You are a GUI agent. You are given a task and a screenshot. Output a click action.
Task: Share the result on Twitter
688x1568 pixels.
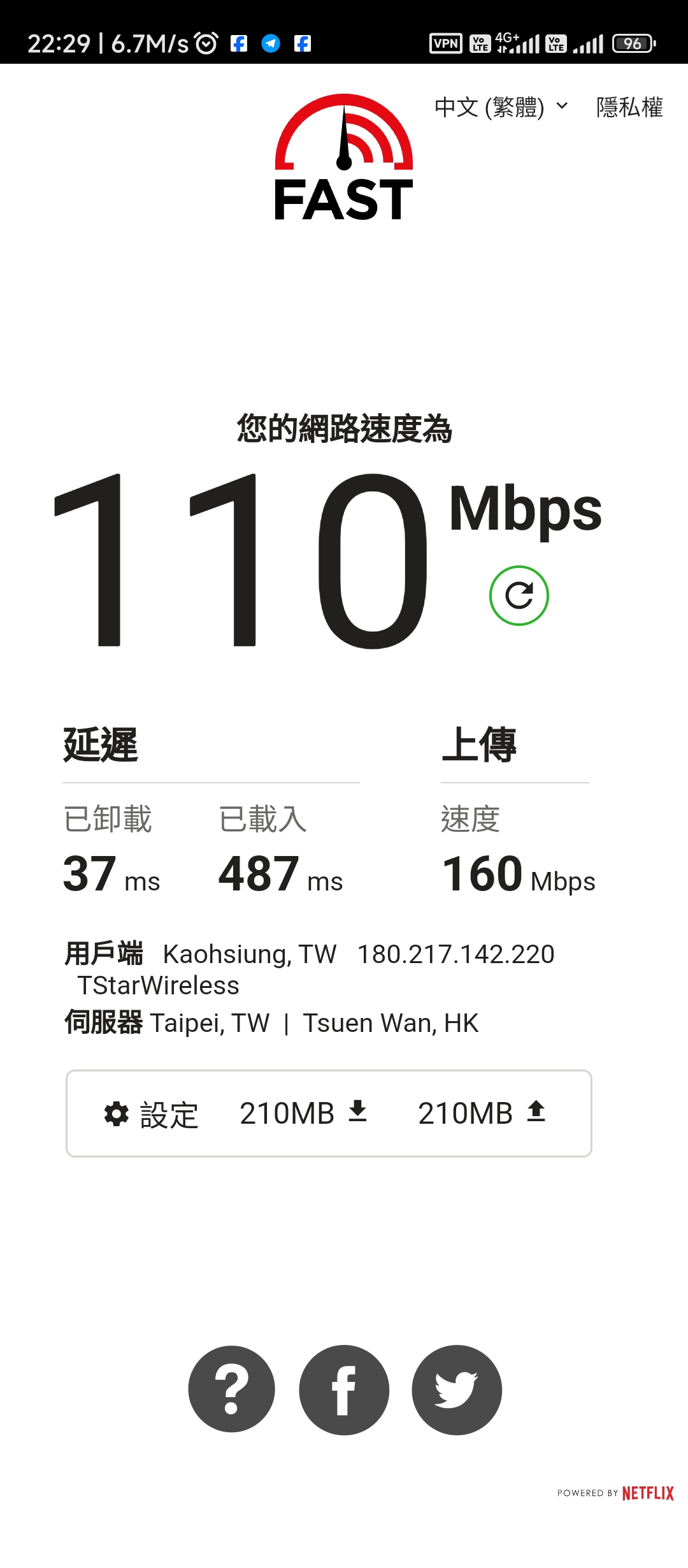(x=457, y=1390)
